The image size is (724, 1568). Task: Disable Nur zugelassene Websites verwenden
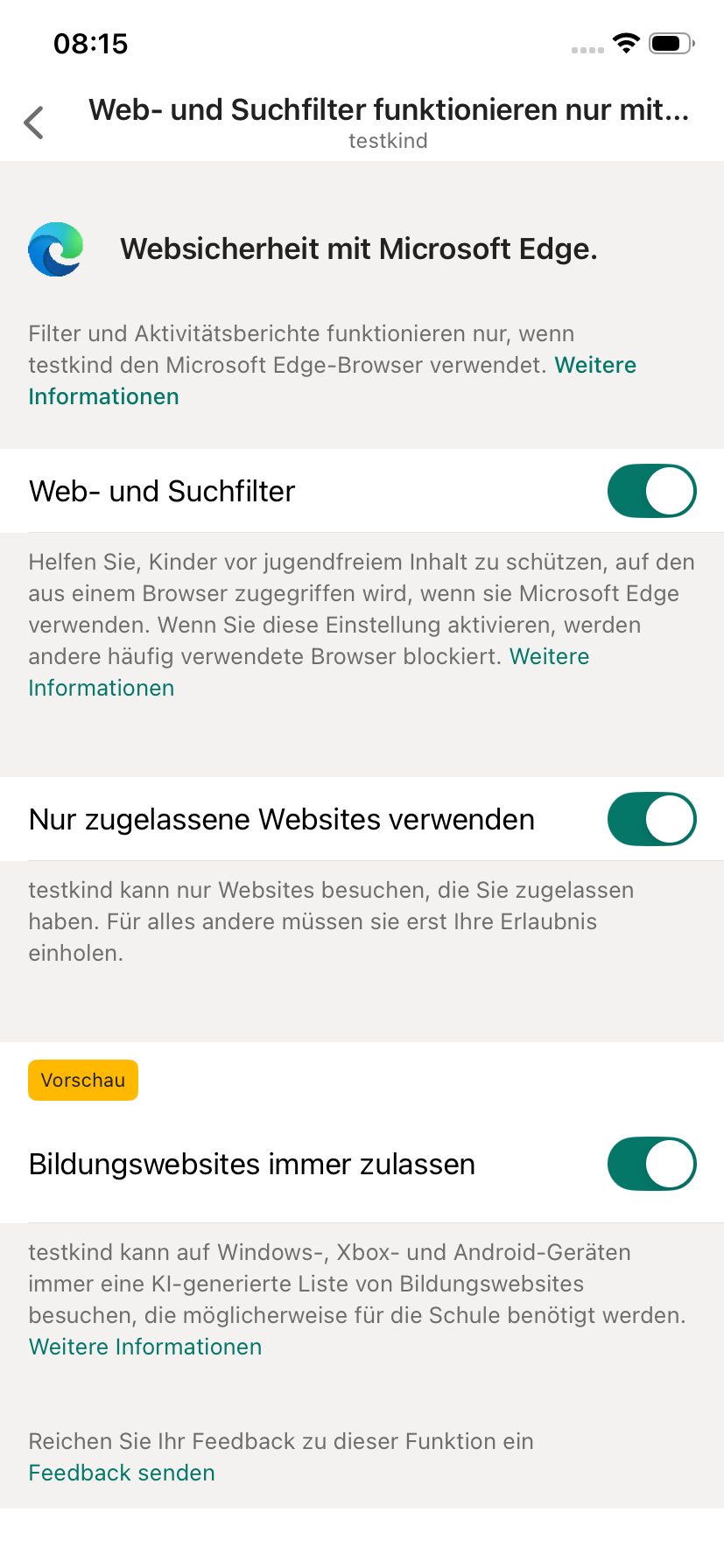(x=651, y=819)
